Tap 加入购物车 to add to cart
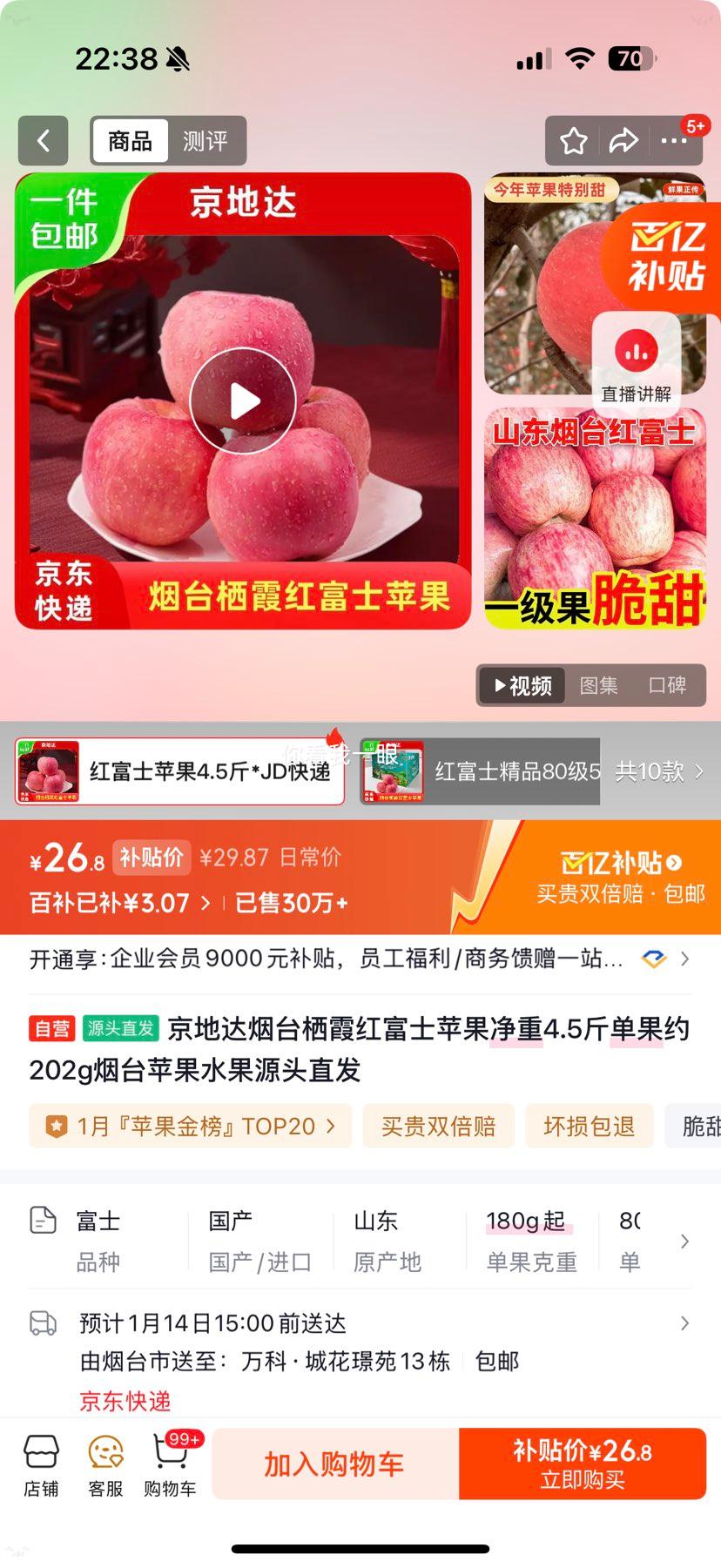 click(333, 1463)
